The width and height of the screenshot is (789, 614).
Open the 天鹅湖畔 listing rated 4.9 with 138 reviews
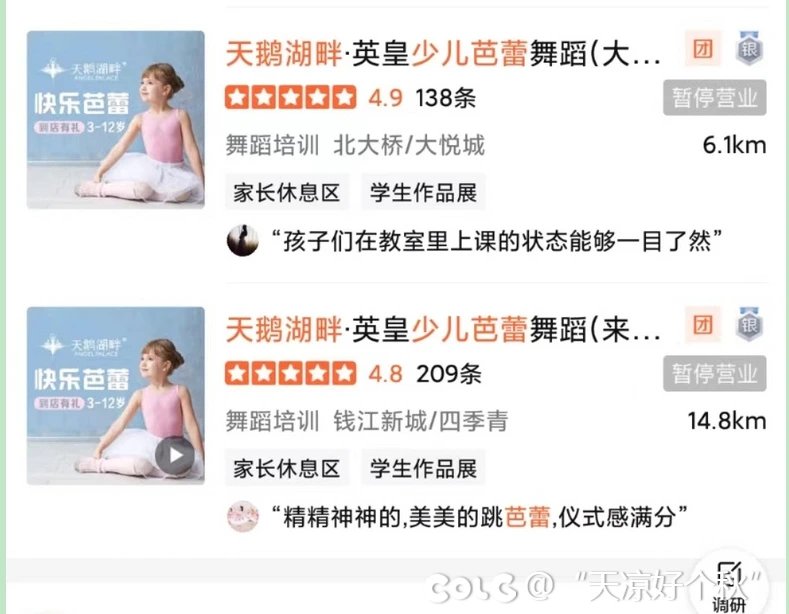tap(443, 53)
